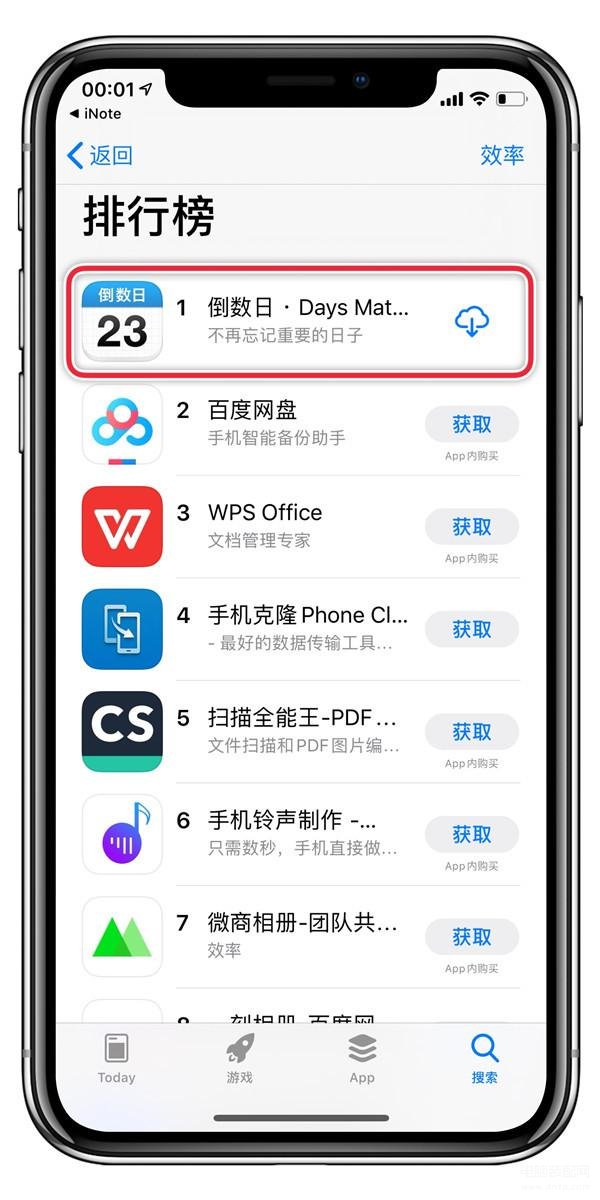
Task: Get the 扫描全能王 app
Action: pos(471,732)
